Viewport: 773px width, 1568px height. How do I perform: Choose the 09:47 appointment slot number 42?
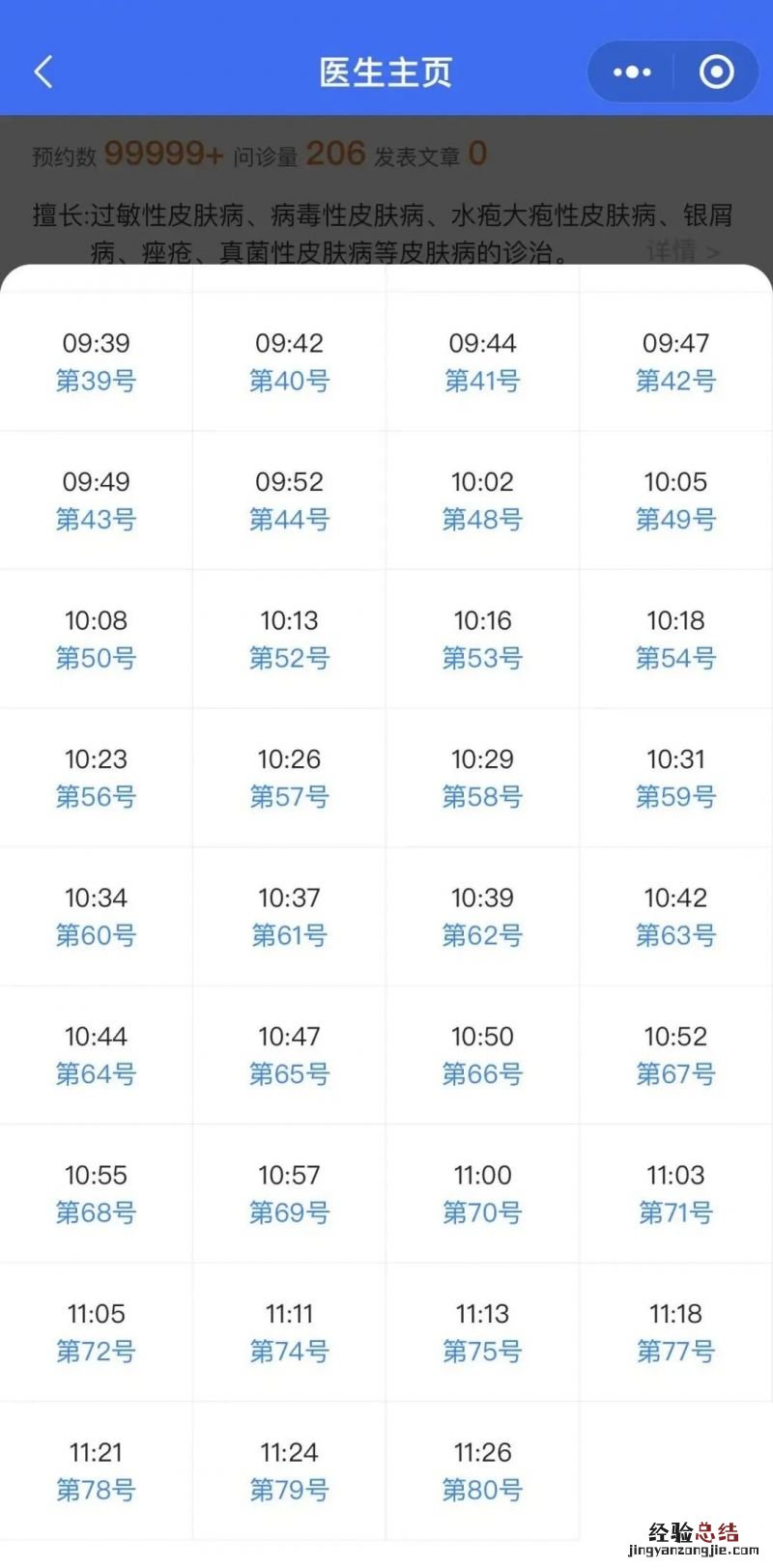click(675, 362)
